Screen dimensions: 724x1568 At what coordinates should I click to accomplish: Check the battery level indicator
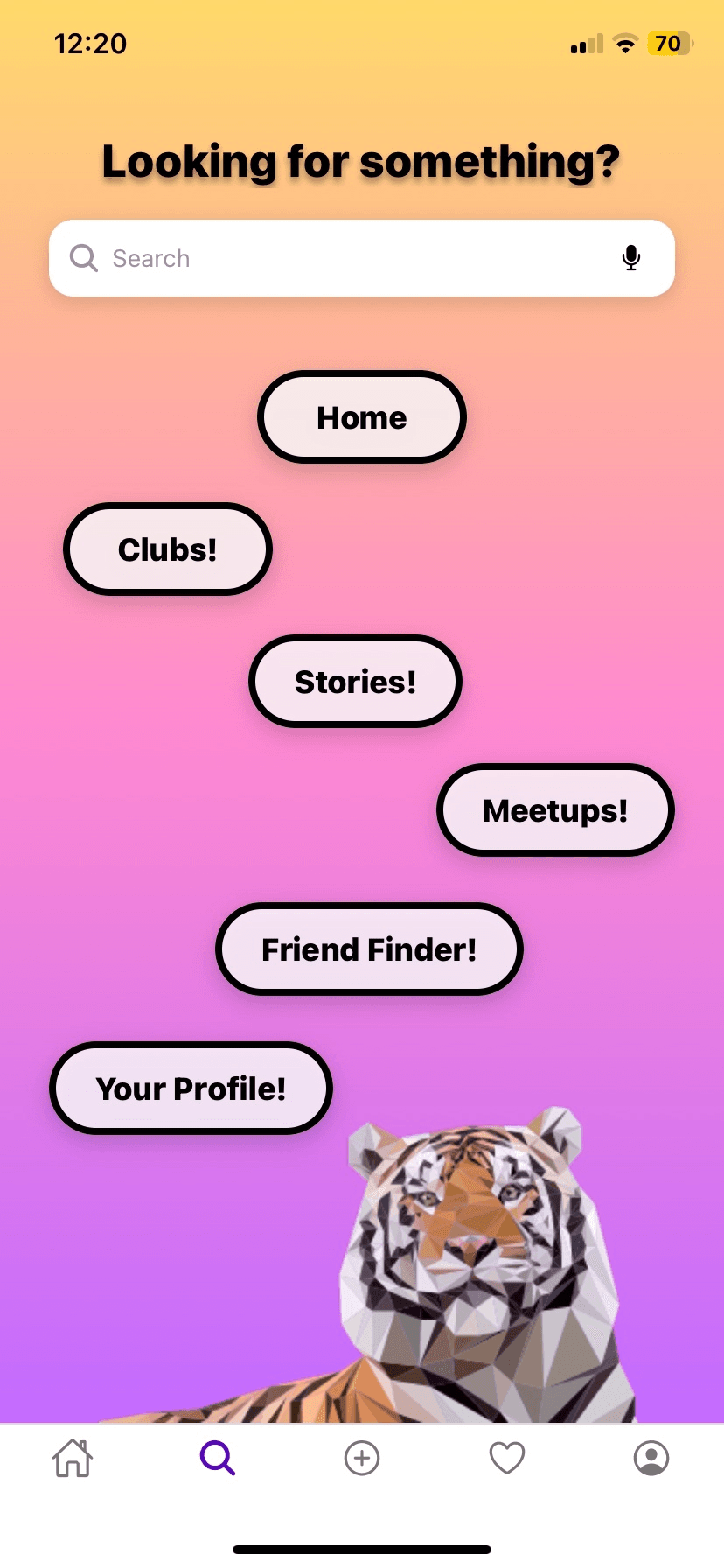[667, 44]
